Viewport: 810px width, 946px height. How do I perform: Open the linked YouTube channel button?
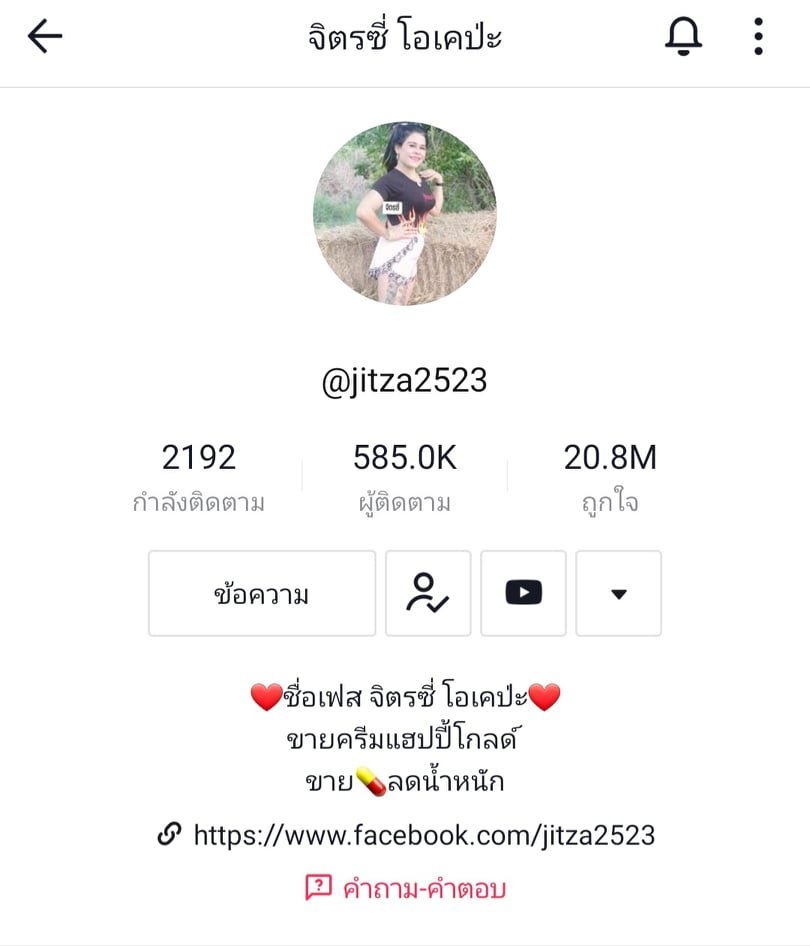[x=523, y=593]
